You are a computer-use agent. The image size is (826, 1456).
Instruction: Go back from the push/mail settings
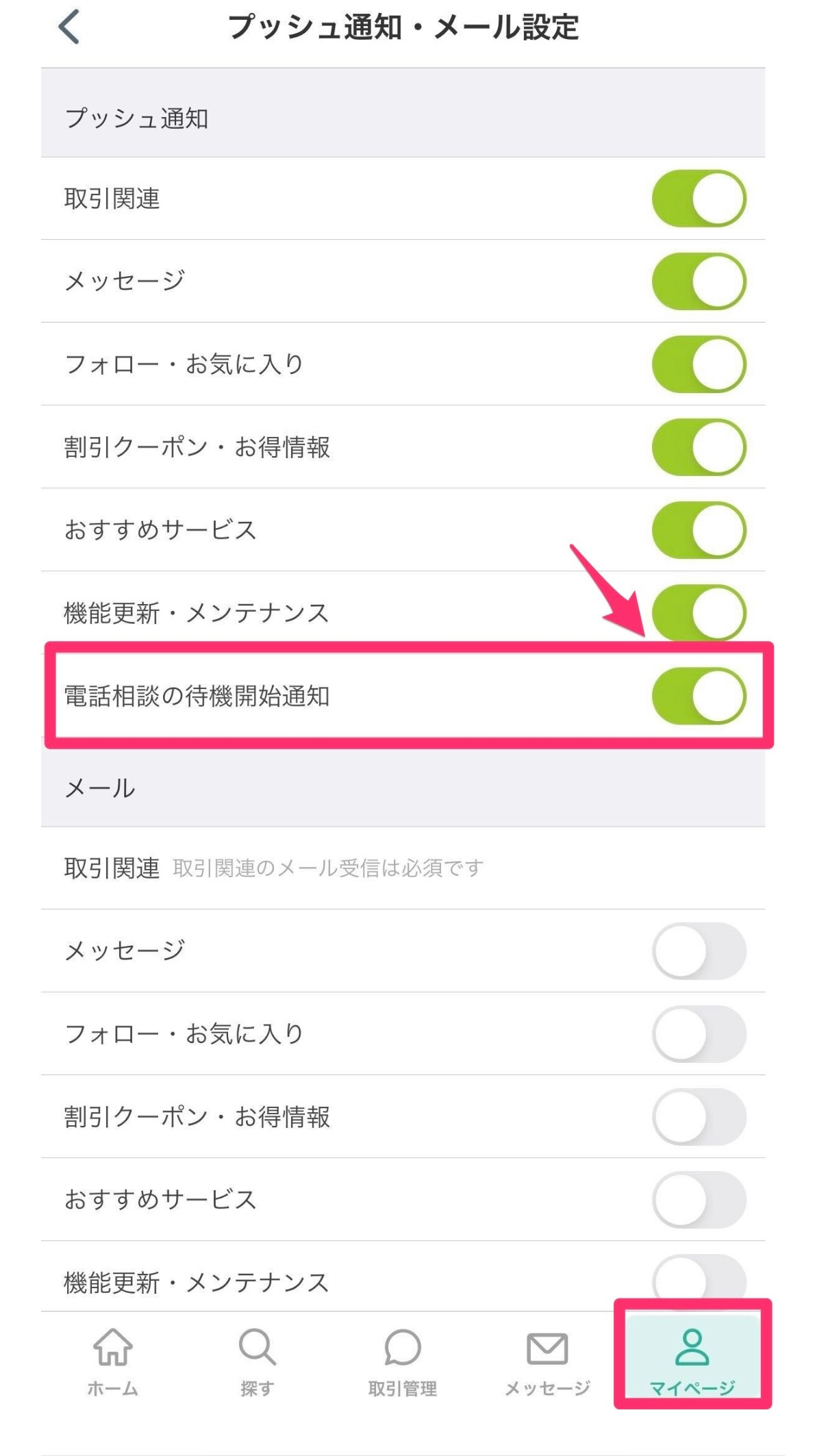coord(69,27)
